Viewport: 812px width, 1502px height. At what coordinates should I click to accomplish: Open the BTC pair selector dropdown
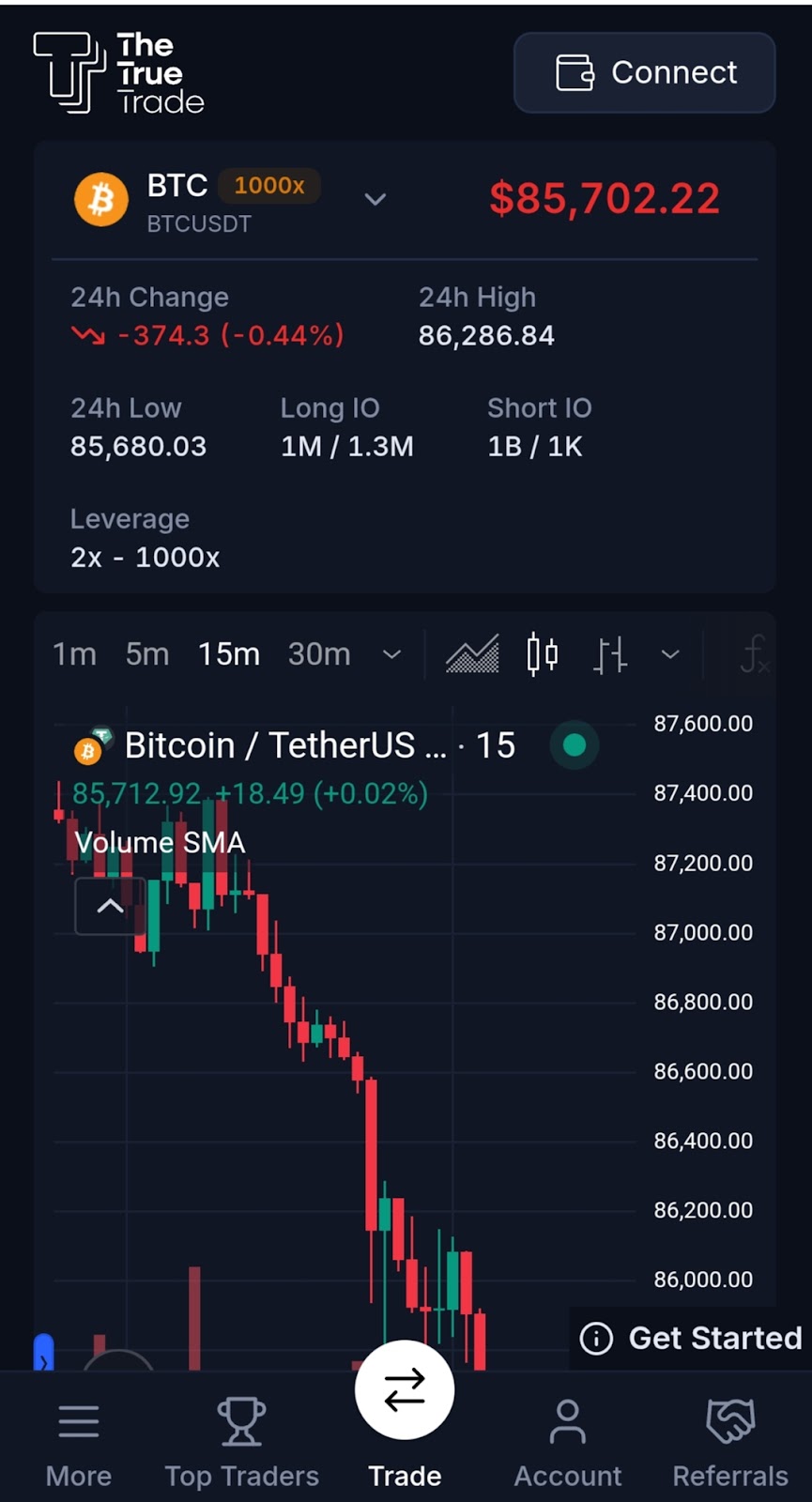[x=375, y=199]
